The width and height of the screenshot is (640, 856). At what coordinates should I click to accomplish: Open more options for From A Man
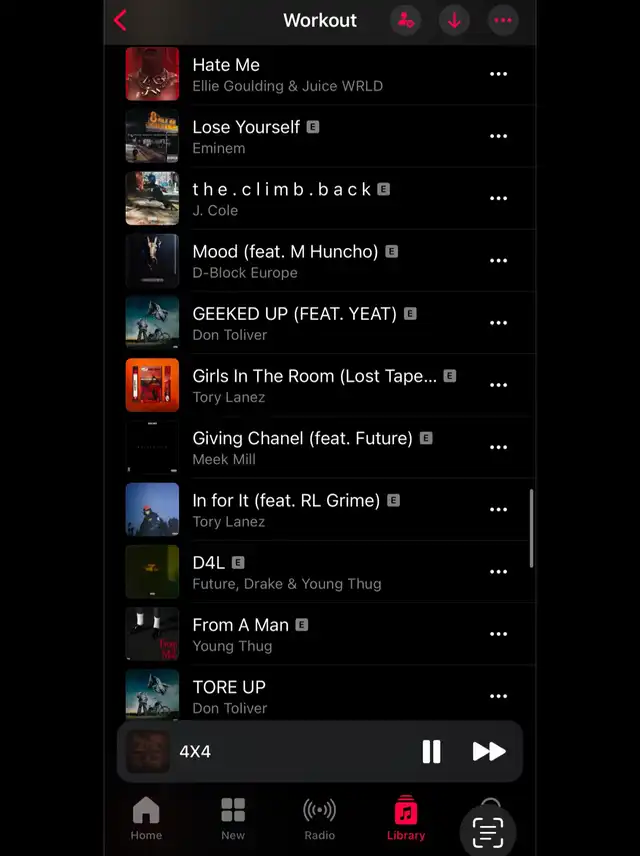pyautogui.click(x=498, y=634)
